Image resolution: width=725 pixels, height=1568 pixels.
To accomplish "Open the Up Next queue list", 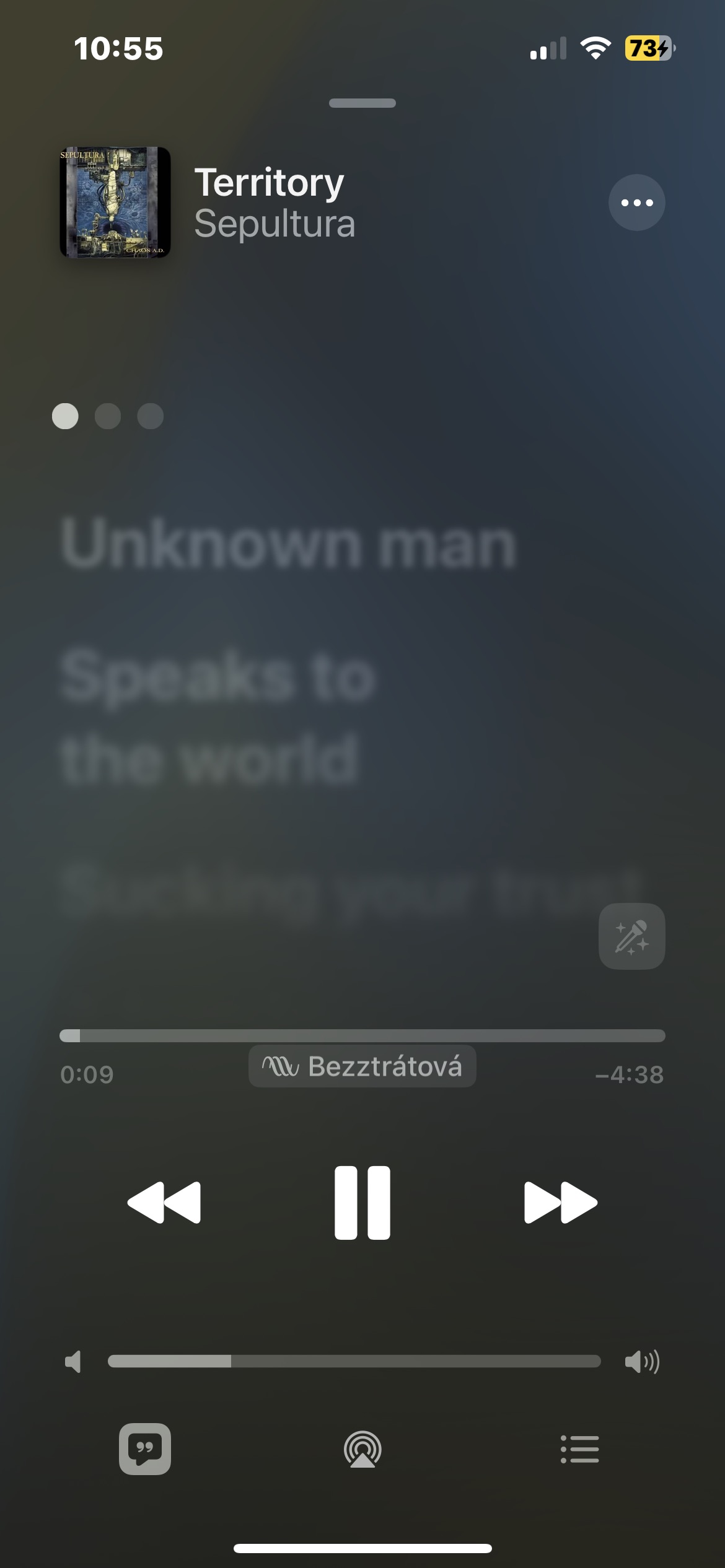I will coord(579,1449).
